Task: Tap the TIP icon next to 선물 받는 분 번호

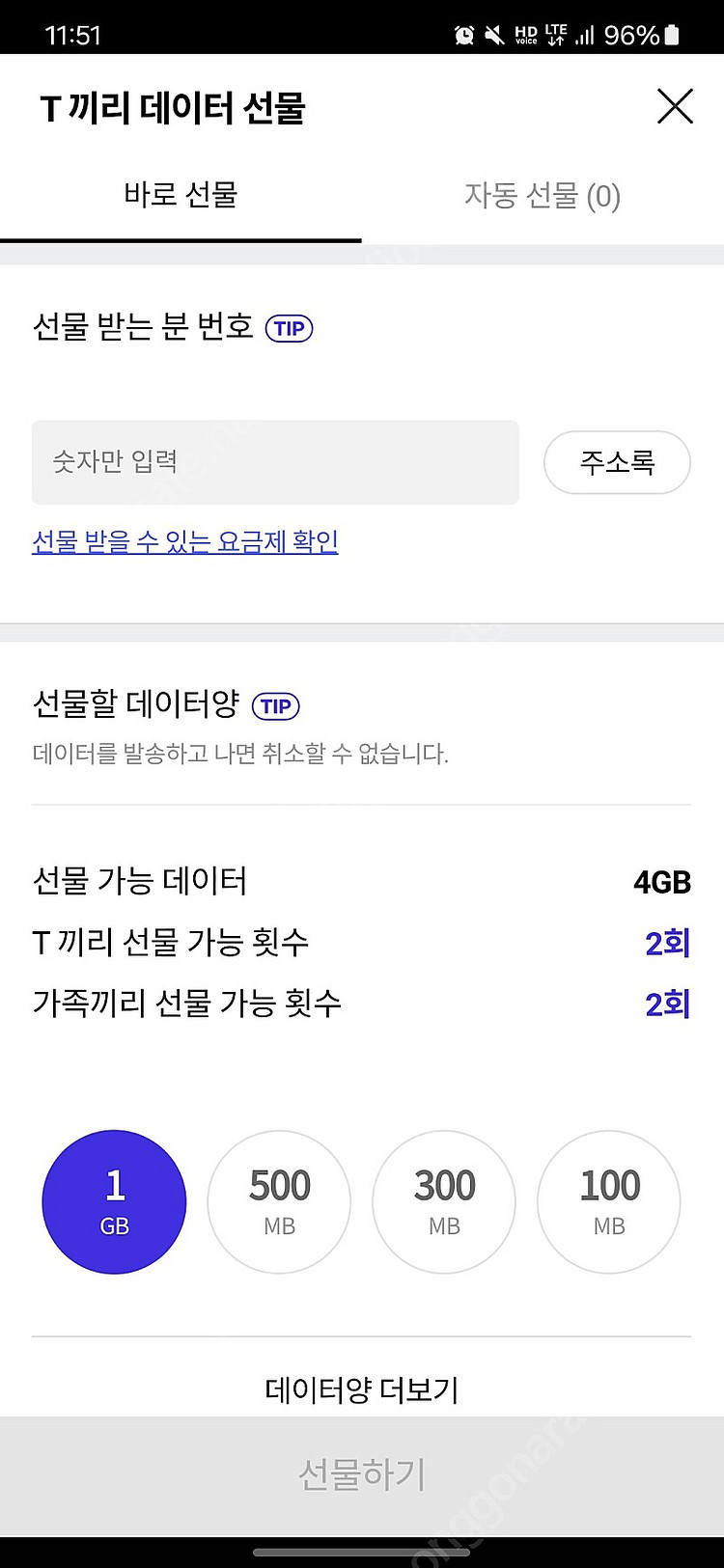Action: (x=289, y=328)
